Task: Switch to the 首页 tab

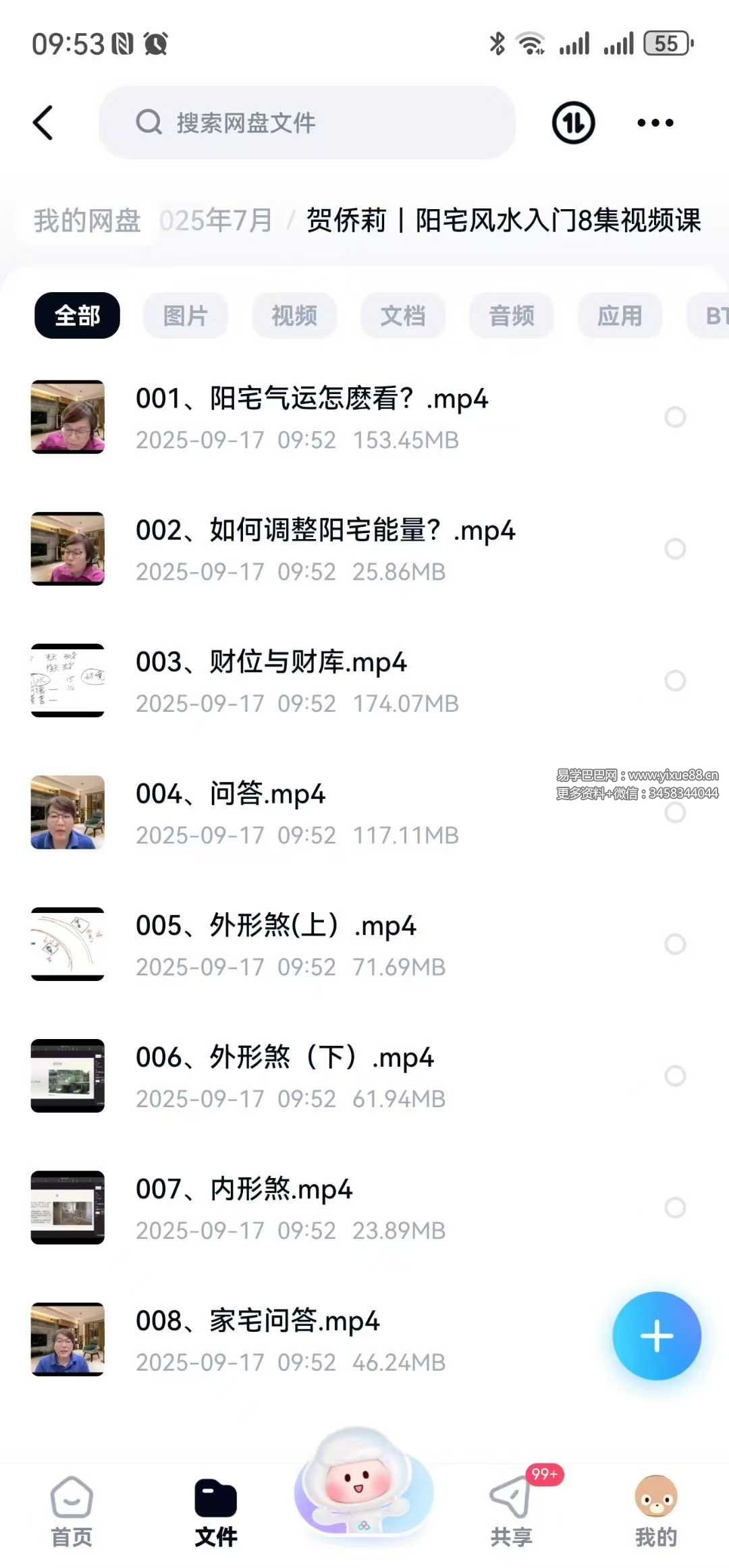Action: click(x=72, y=1511)
